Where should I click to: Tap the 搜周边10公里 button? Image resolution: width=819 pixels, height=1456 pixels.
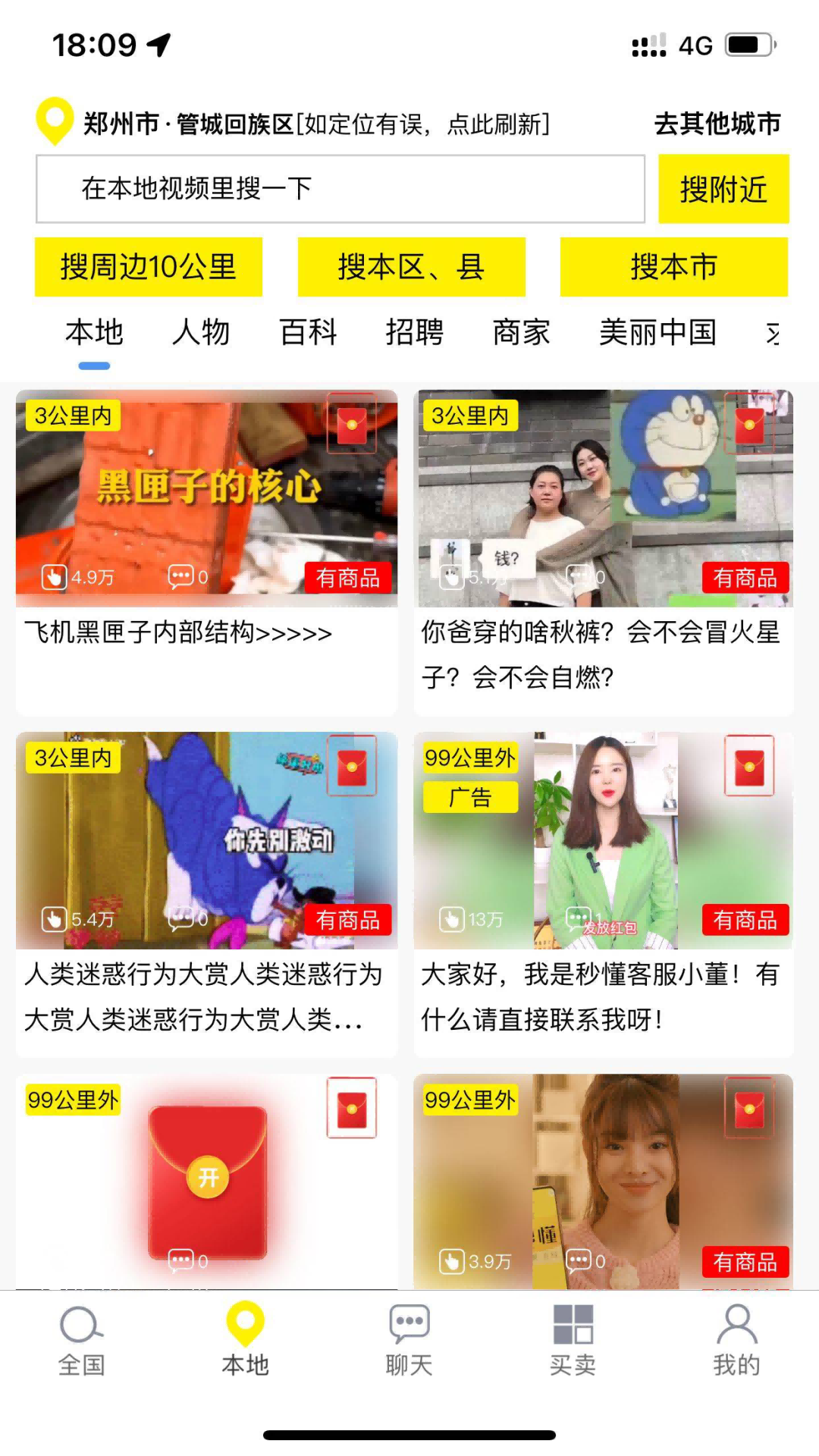pos(147,267)
